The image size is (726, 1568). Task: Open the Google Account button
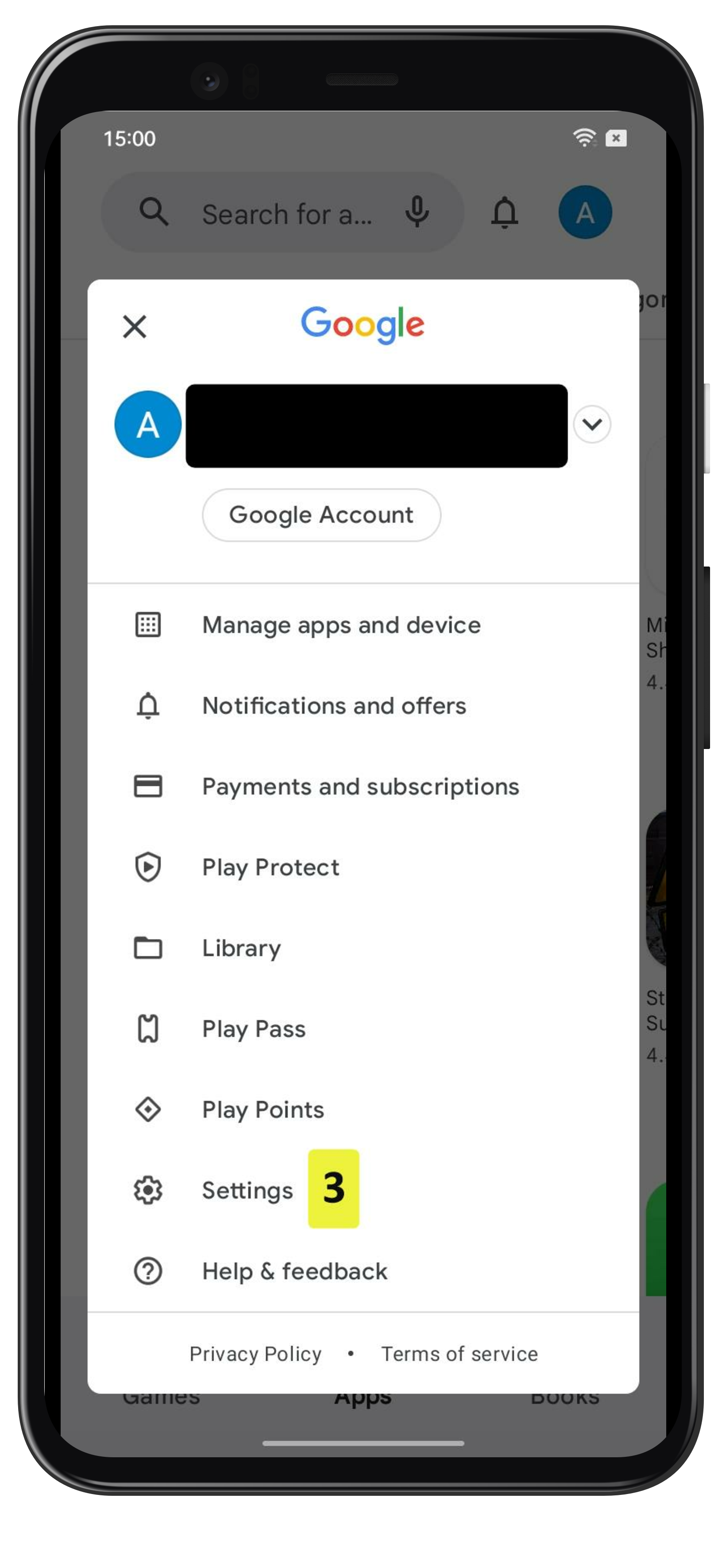321,515
